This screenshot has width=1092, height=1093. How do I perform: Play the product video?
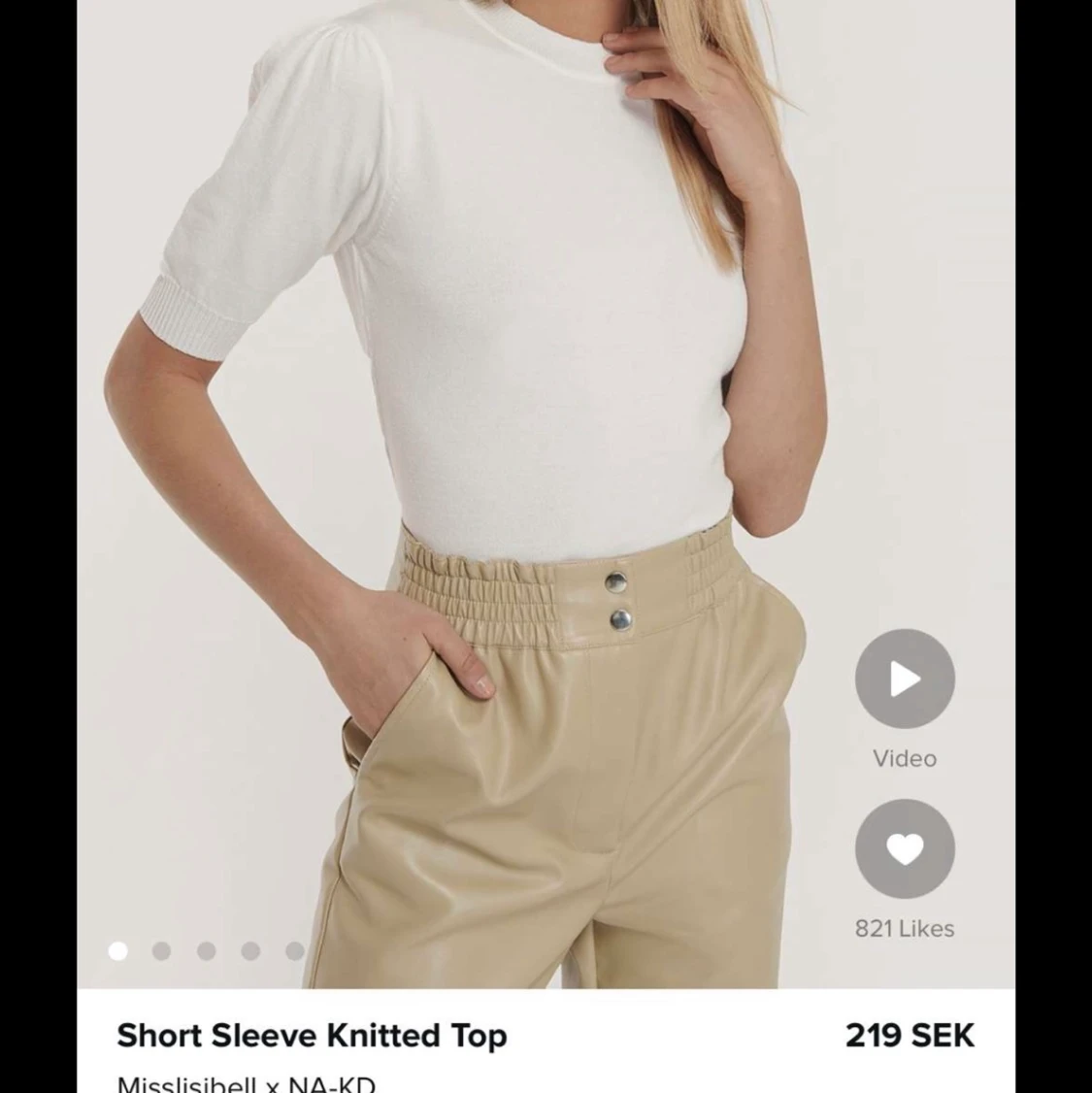[905, 679]
